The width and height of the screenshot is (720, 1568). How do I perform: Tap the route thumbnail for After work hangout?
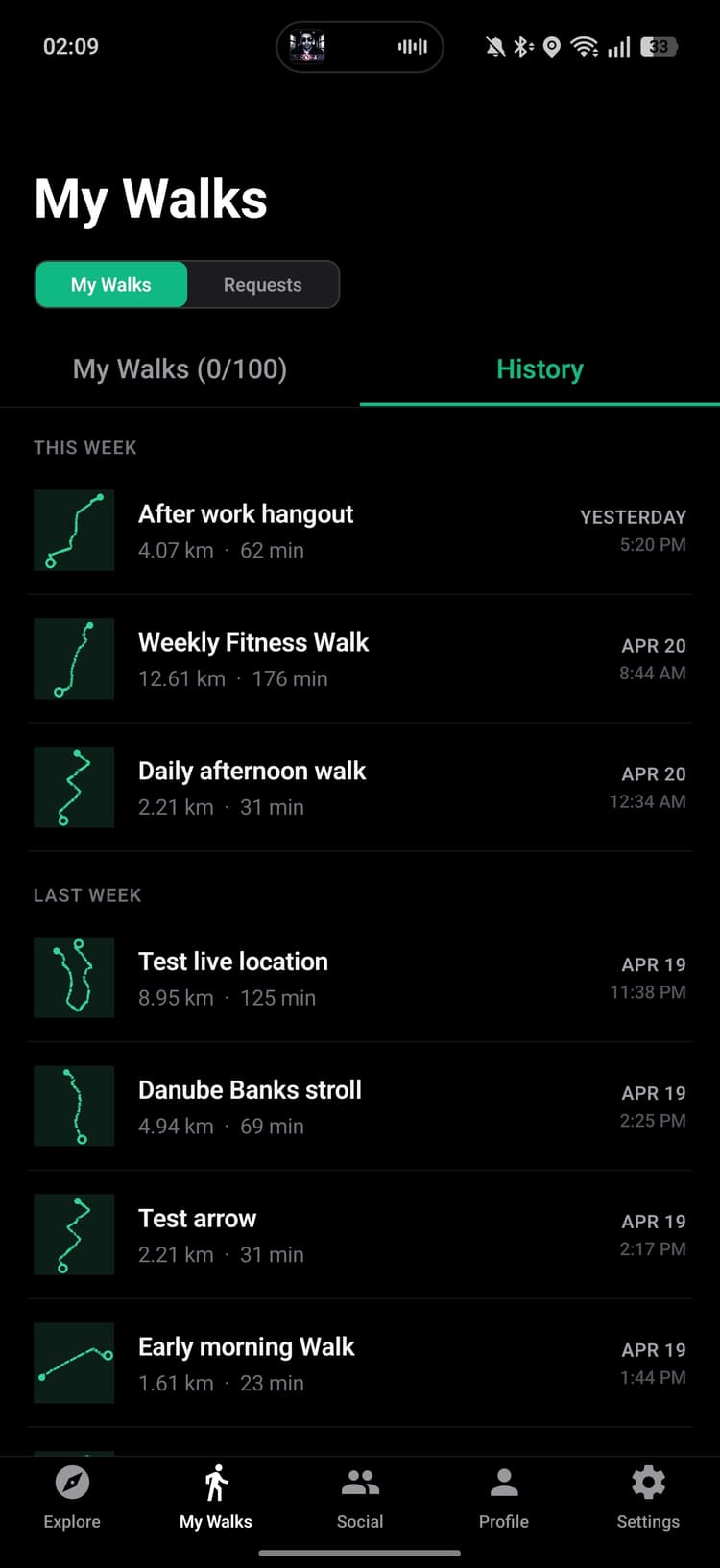tap(74, 531)
